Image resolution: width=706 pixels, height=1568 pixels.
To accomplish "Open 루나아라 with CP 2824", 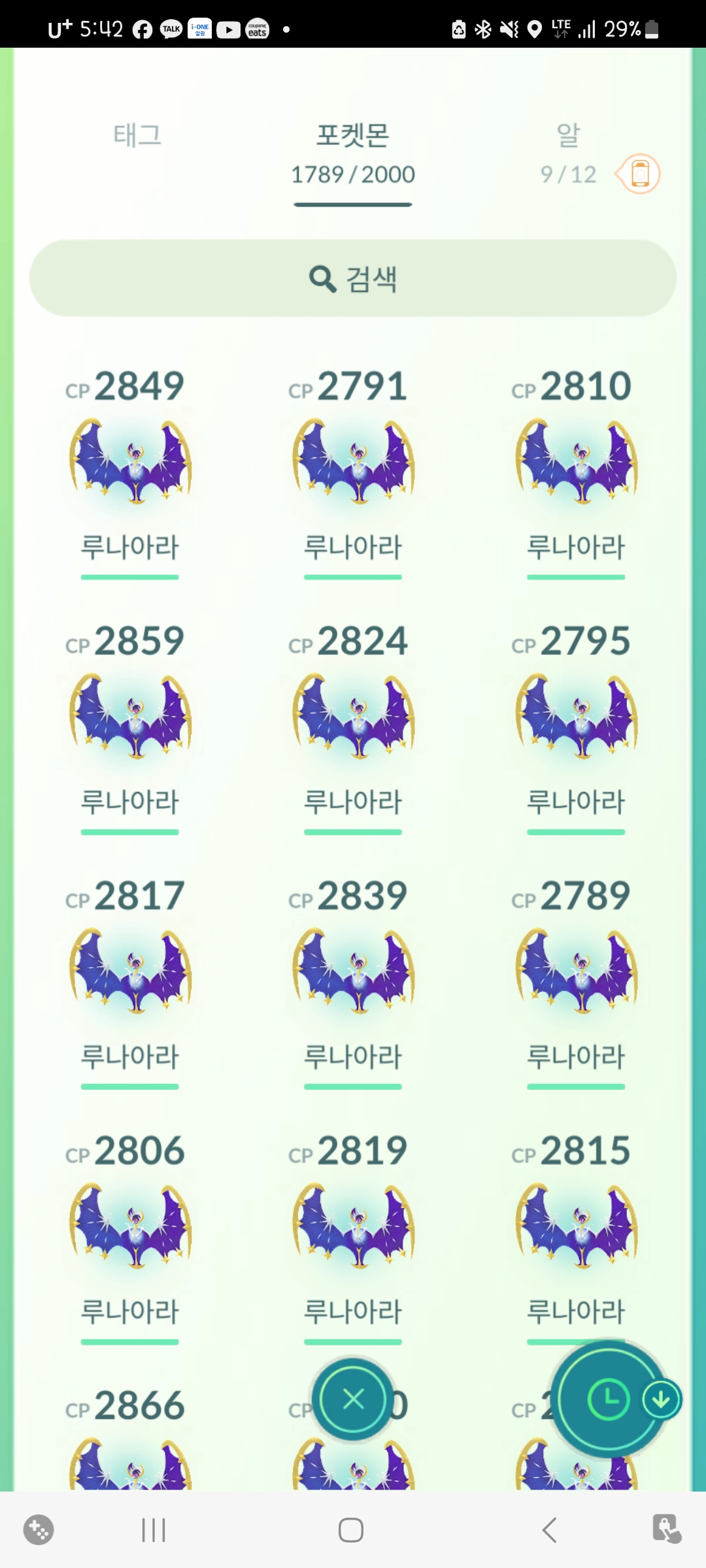I will point(353,717).
